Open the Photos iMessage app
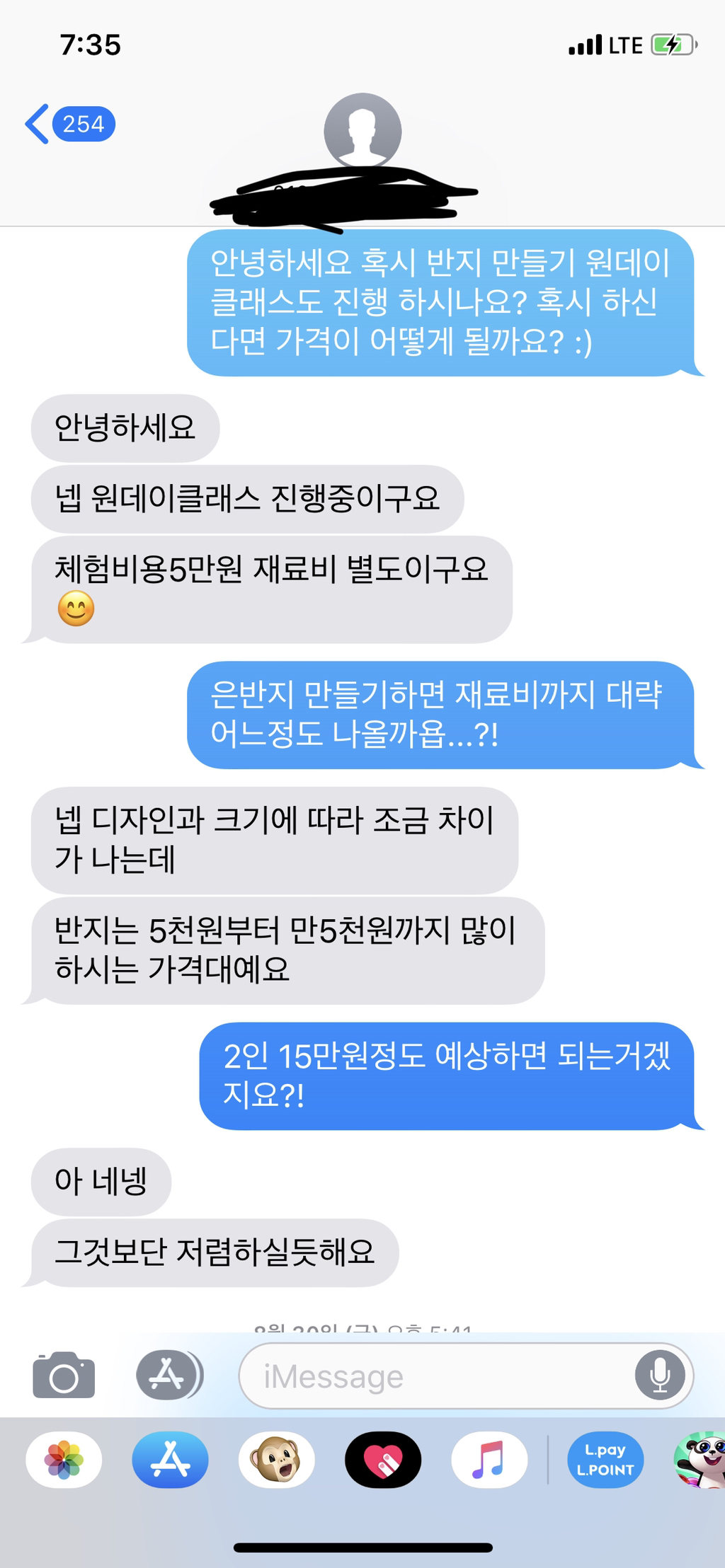Screen dimensions: 725x1568 click(x=64, y=1460)
